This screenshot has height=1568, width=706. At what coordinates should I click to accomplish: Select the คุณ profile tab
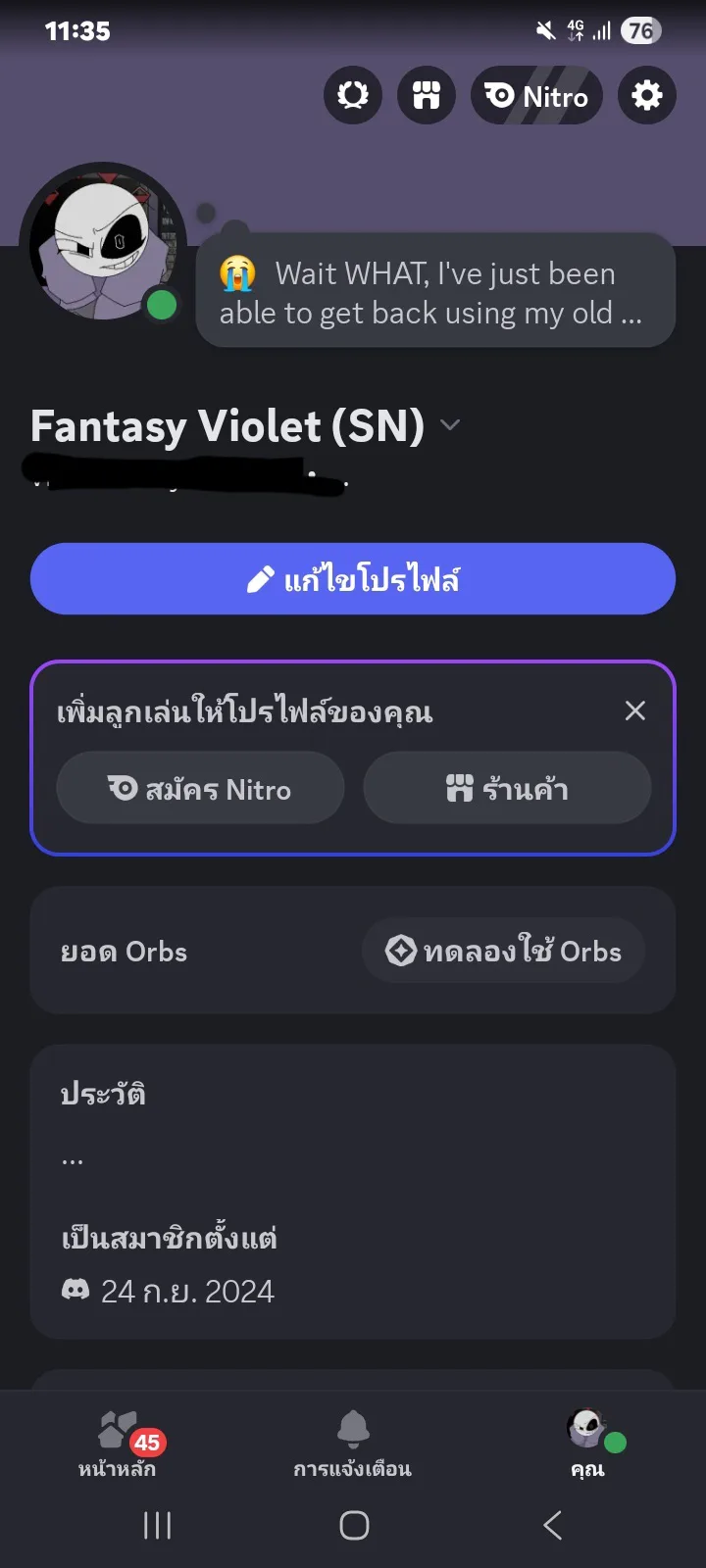(588, 1444)
